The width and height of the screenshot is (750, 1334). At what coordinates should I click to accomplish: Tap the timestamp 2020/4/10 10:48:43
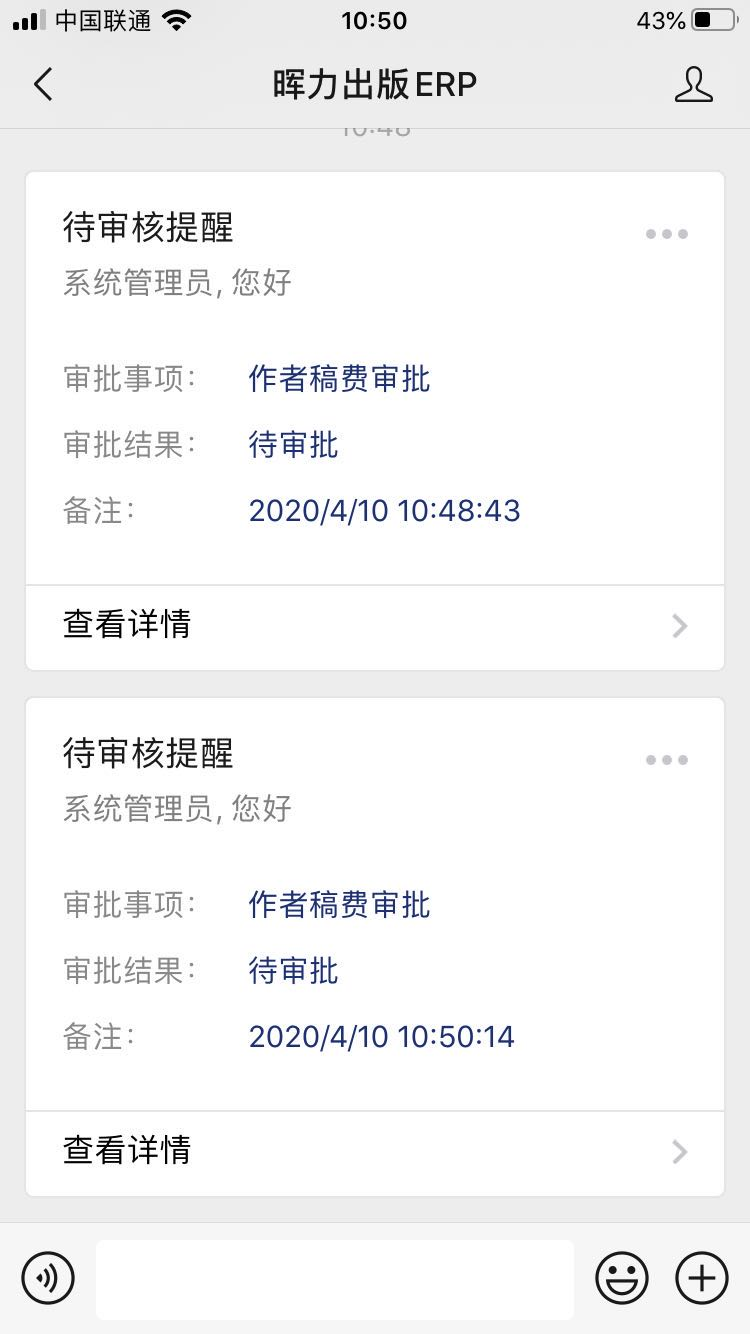(384, 510)
